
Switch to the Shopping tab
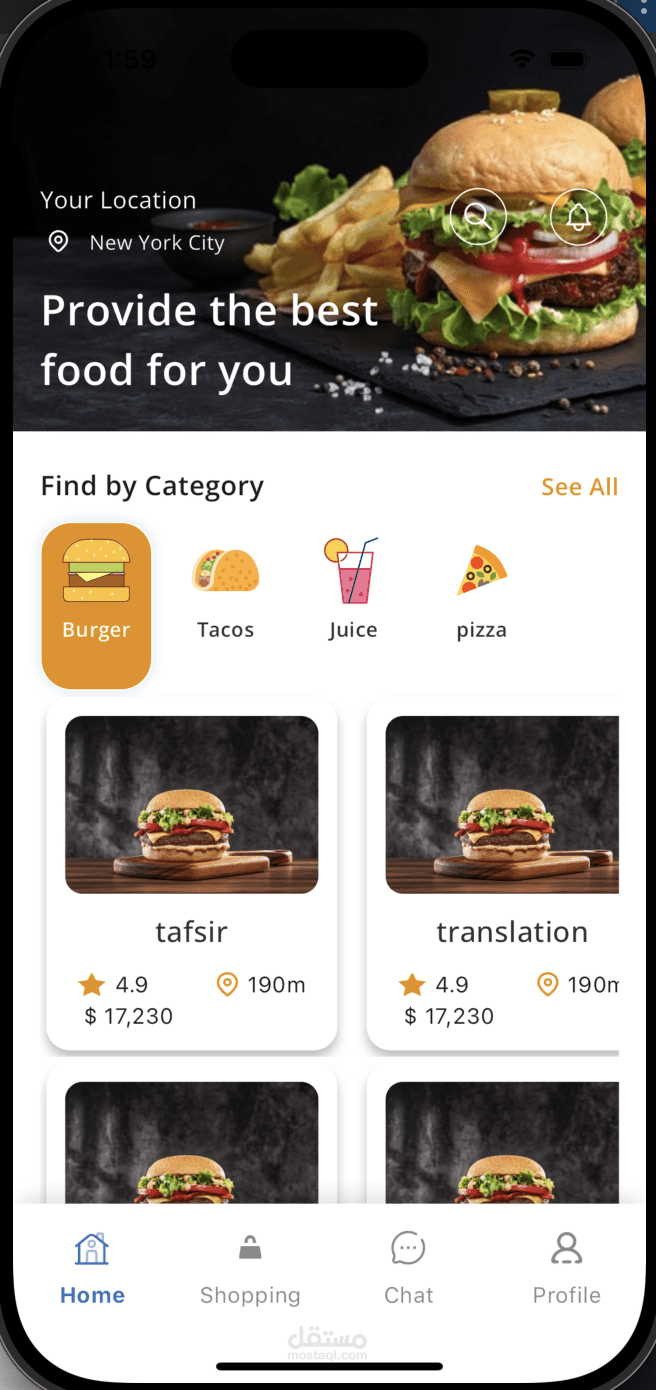pos(250,1270)
